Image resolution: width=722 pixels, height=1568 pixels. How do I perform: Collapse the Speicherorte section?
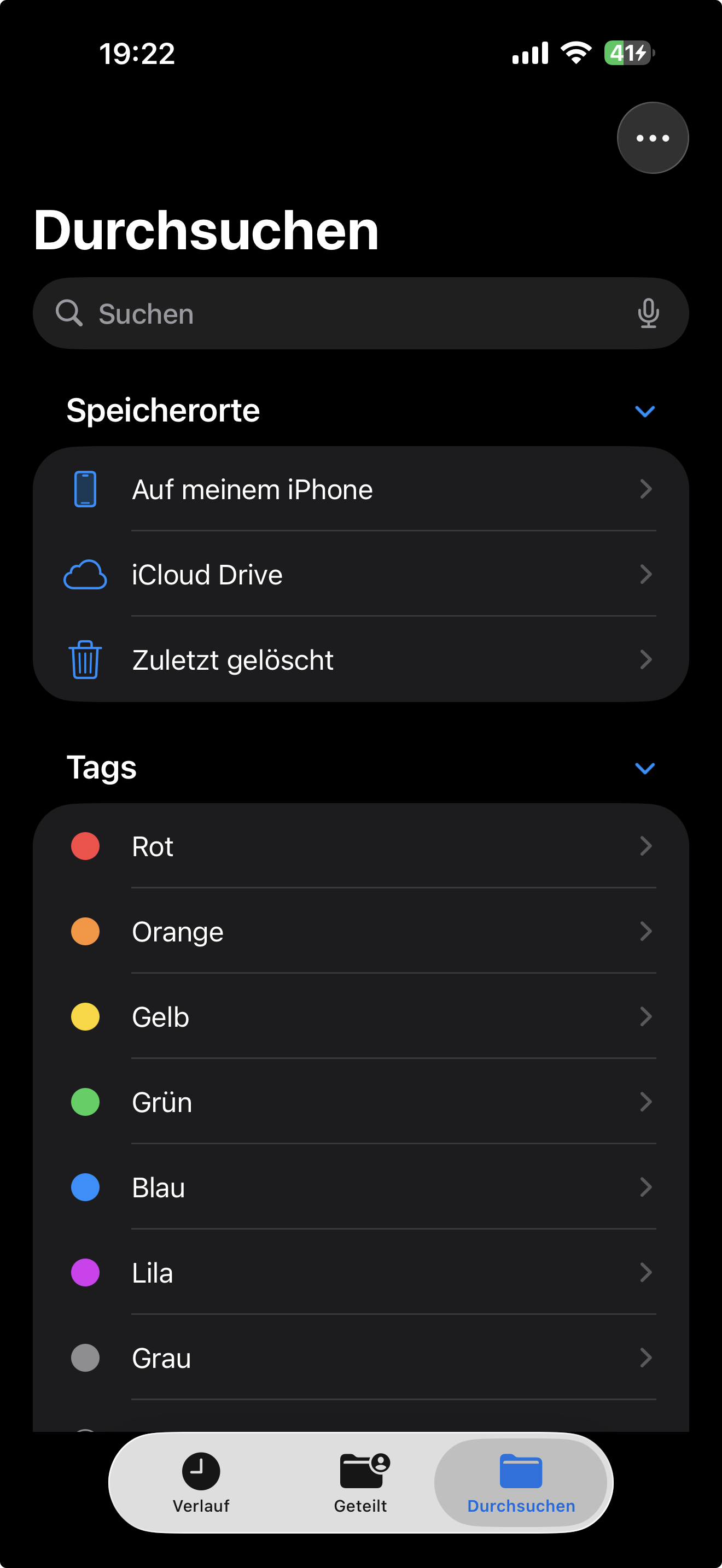tap(644, 412)
